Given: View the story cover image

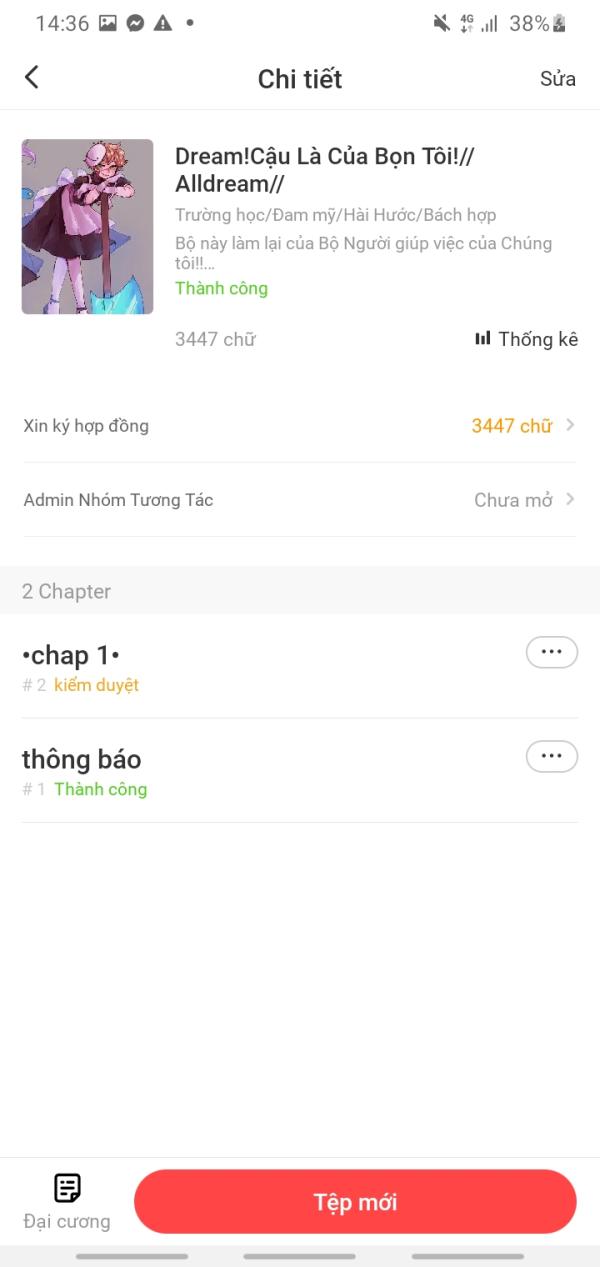Looking at the screenshot, I should (88, 227).
